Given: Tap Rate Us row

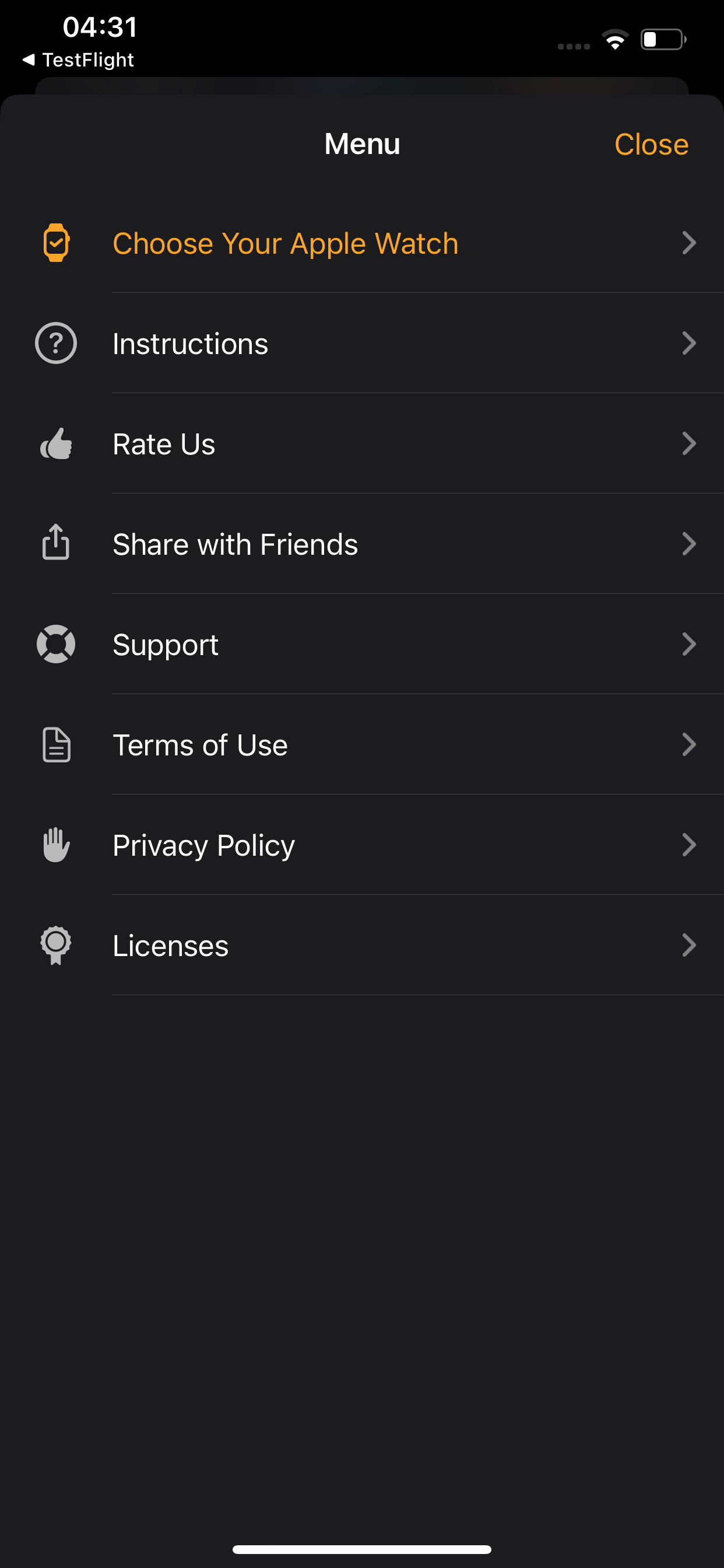Looking at the screenshot, I should 362,444.
